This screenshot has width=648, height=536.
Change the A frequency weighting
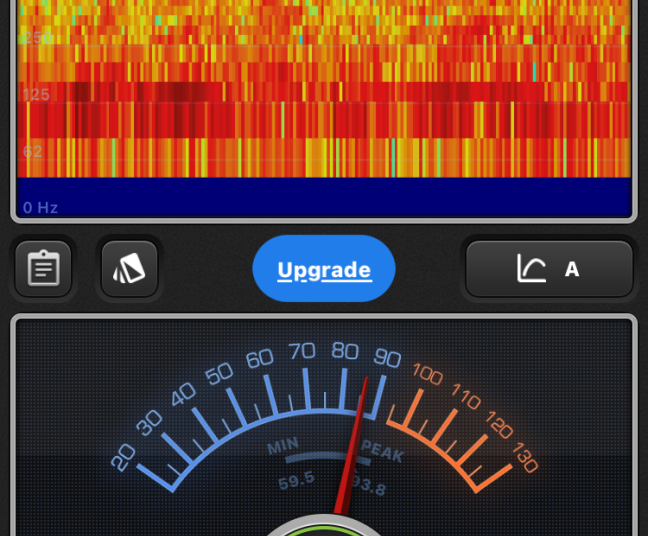tap(549, 269)
